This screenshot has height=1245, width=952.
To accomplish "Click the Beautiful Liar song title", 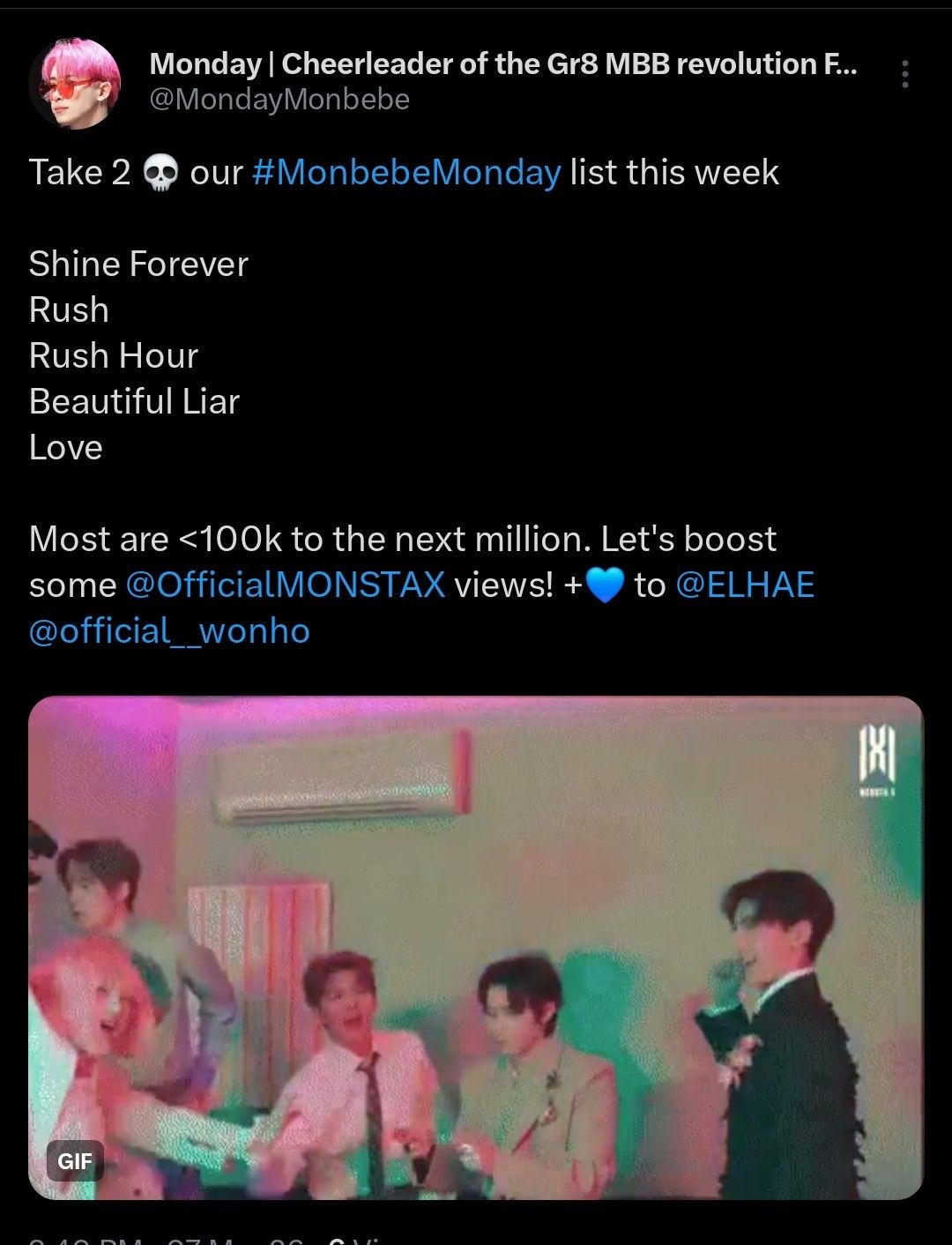I will (x=133, y=402).
